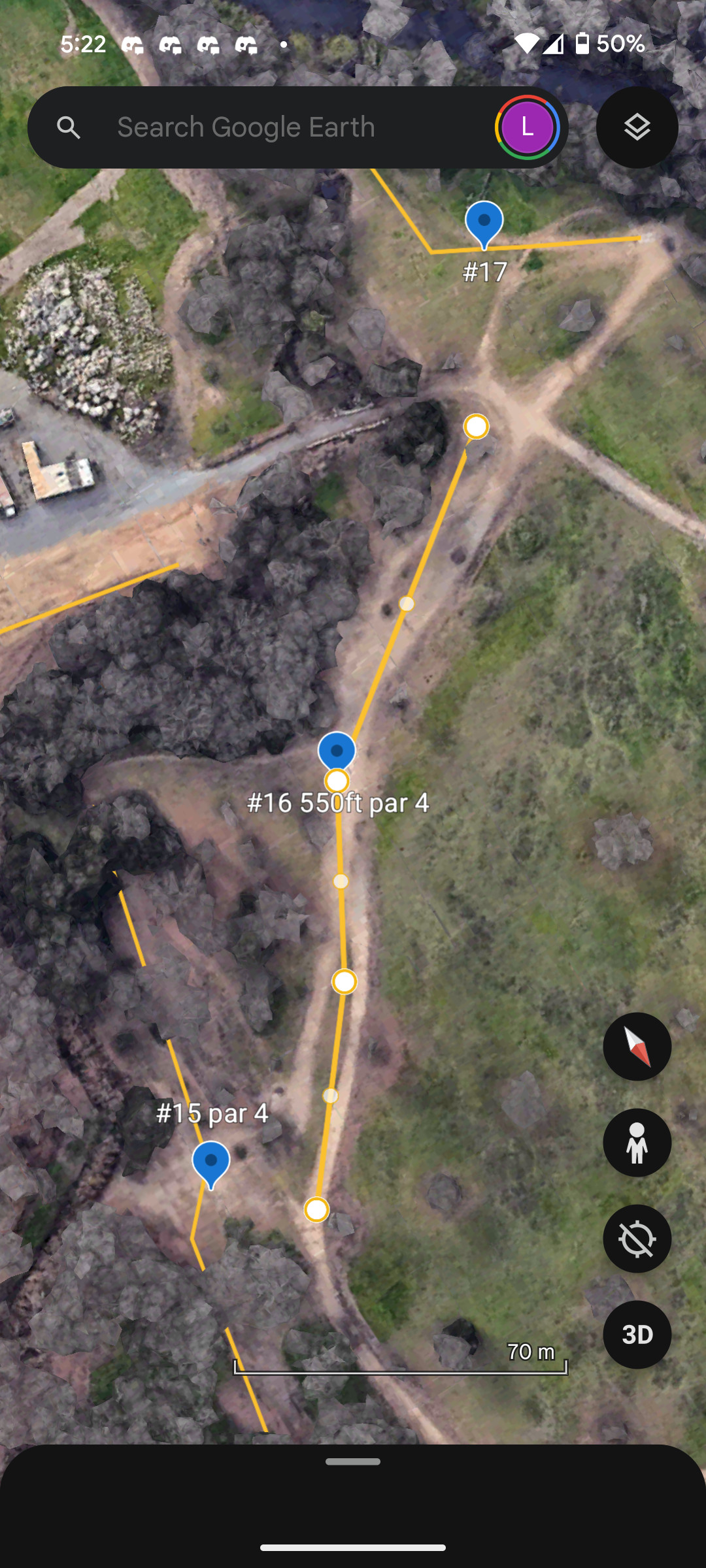
Task: Tap the my location button
Action: pos(637,1239)
